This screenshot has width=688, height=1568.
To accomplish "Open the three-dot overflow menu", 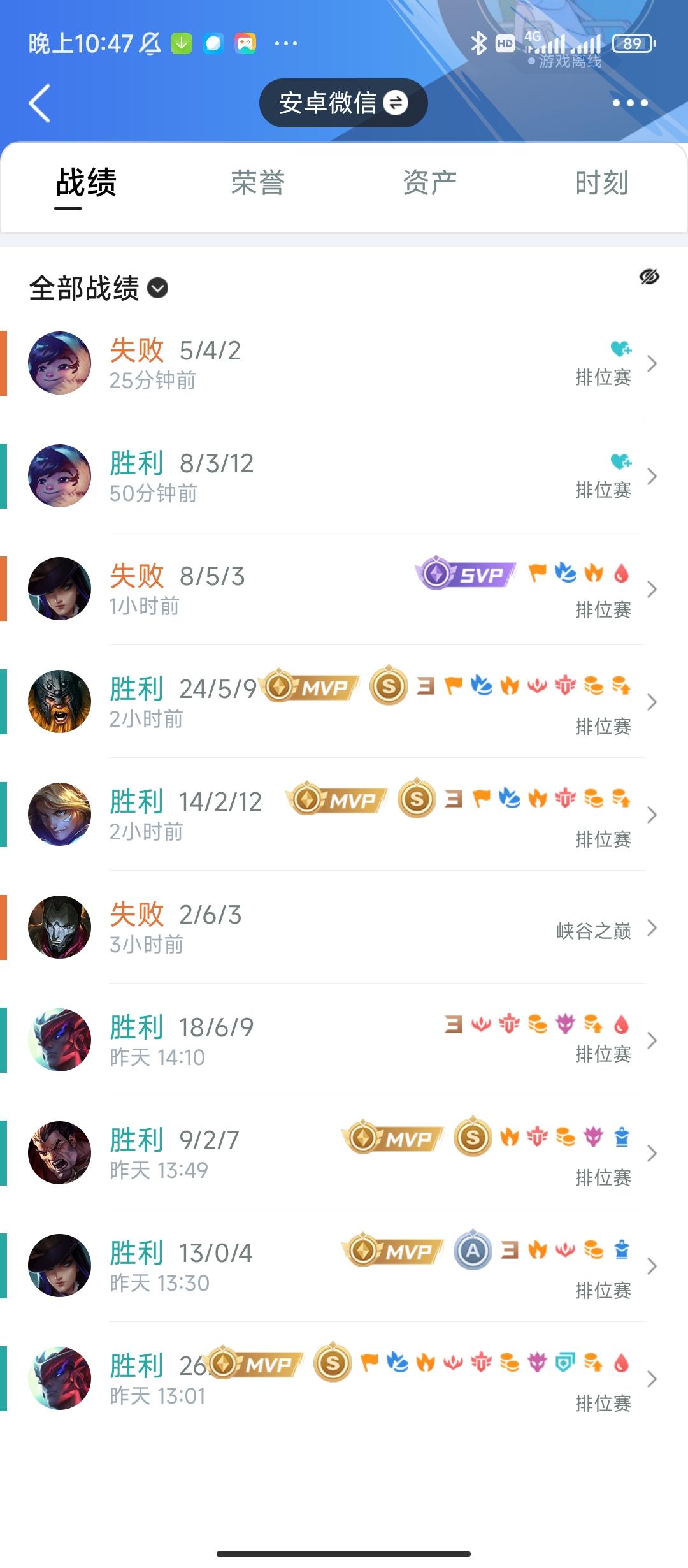I will [x=629, y=103].
